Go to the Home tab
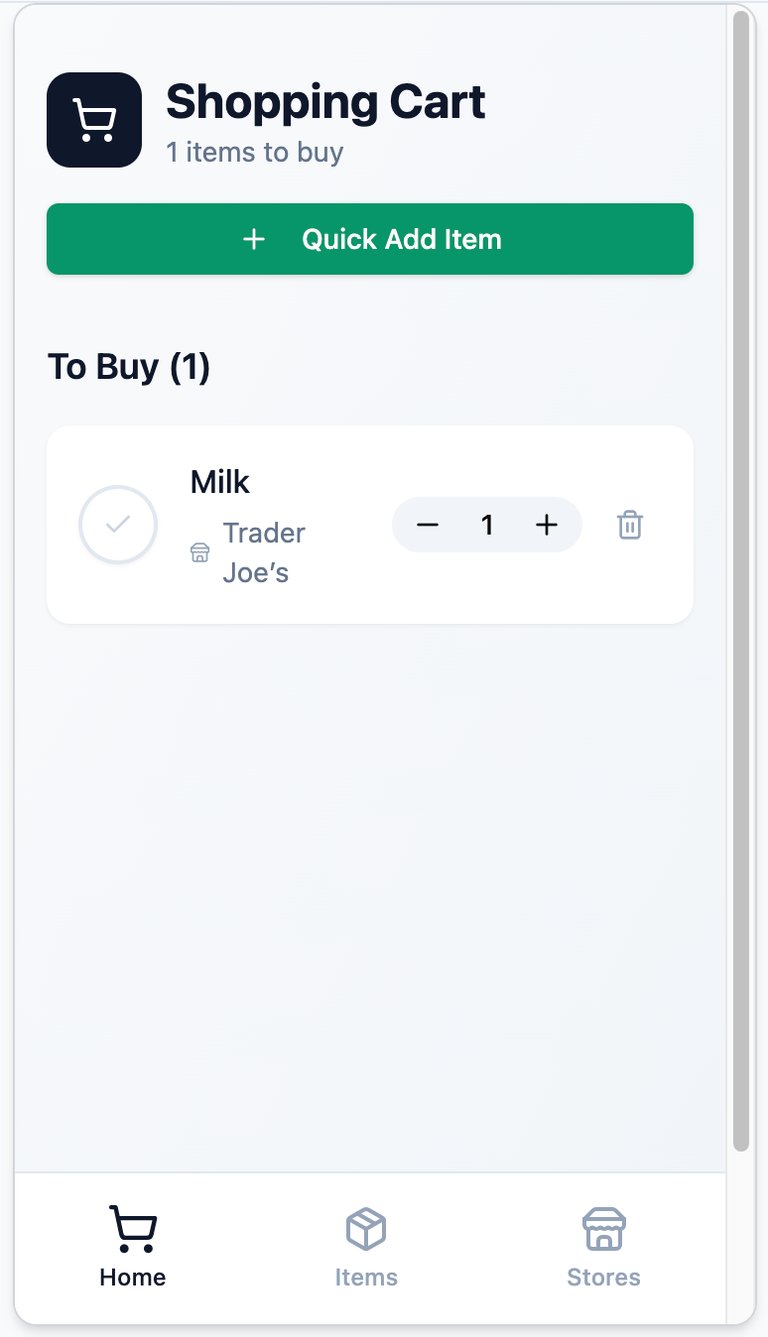The image size is (768, 1337). click(133, 1246)
